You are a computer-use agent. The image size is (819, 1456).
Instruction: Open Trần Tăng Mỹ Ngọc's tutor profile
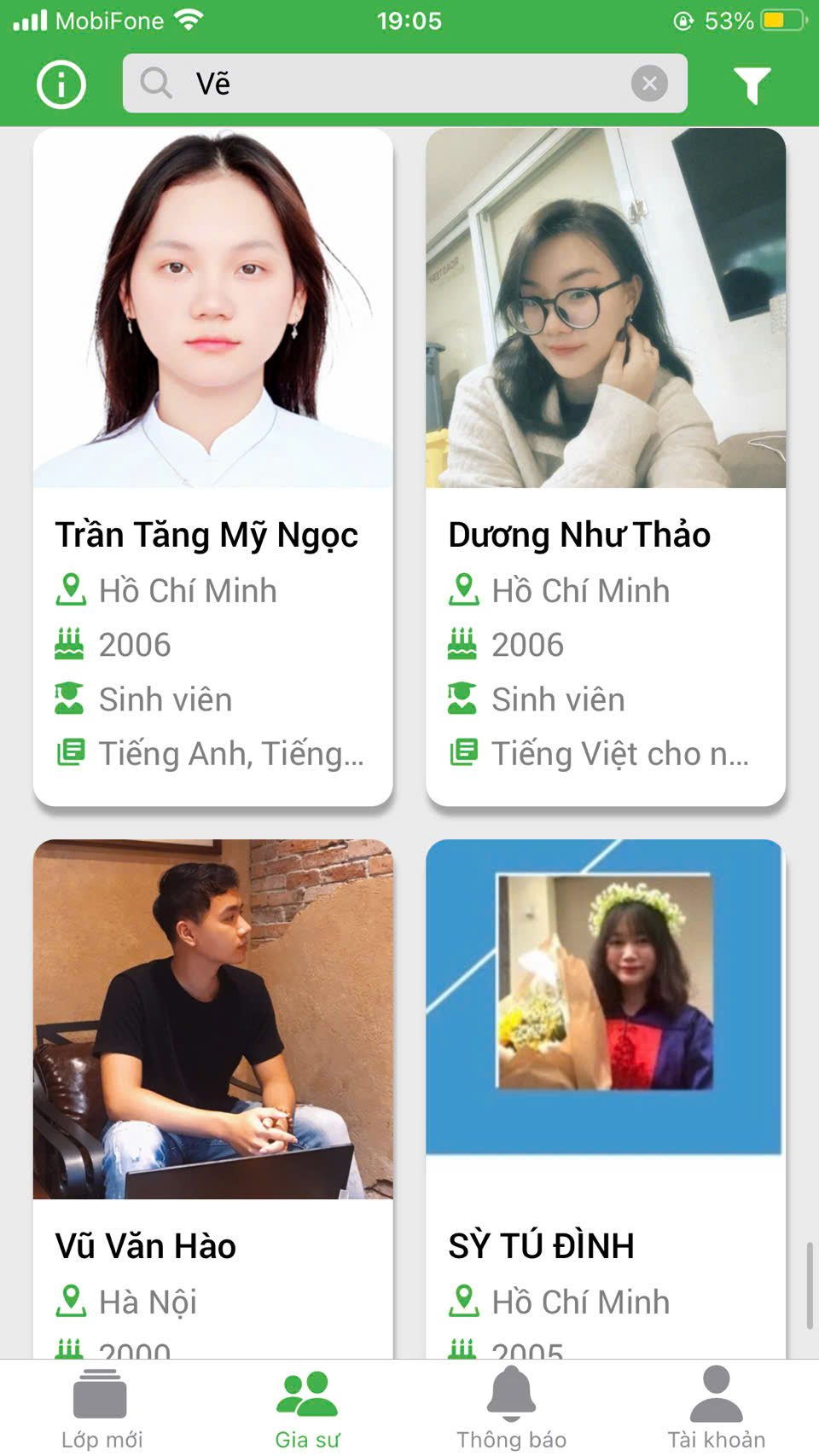[212, 466]
